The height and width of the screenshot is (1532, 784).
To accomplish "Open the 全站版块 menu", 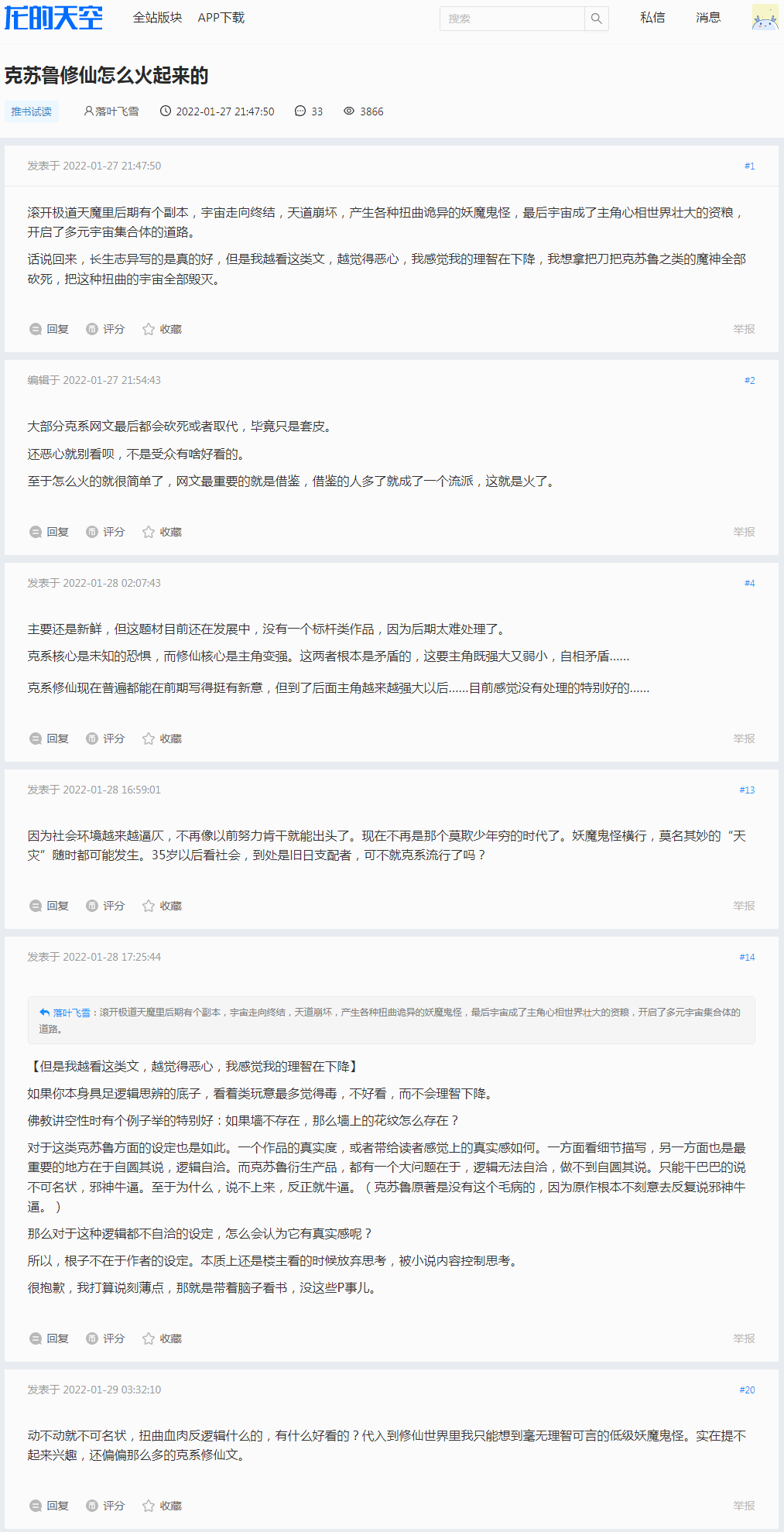I will 157,18.
